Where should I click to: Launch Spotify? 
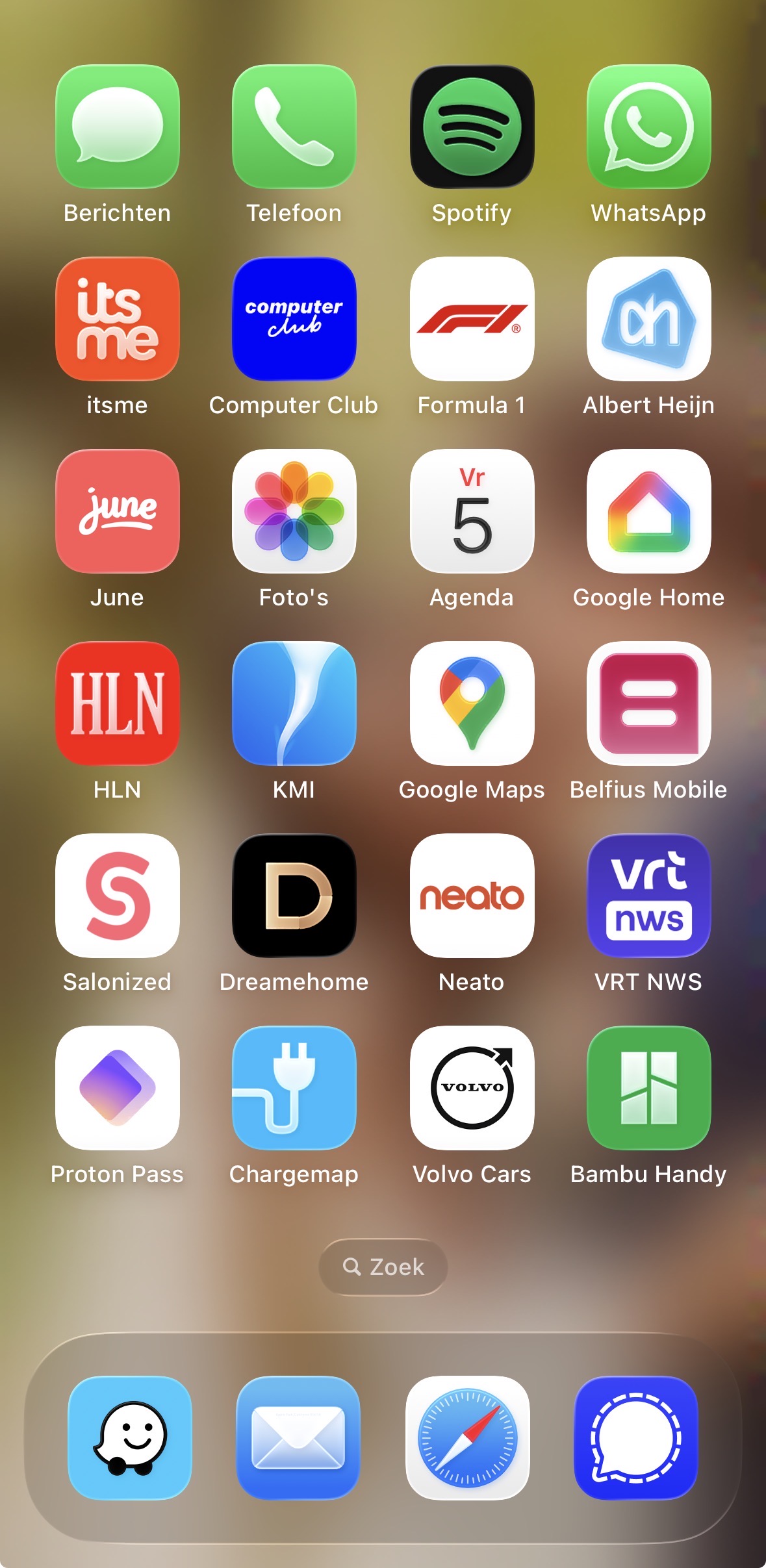tap(472, 127)
